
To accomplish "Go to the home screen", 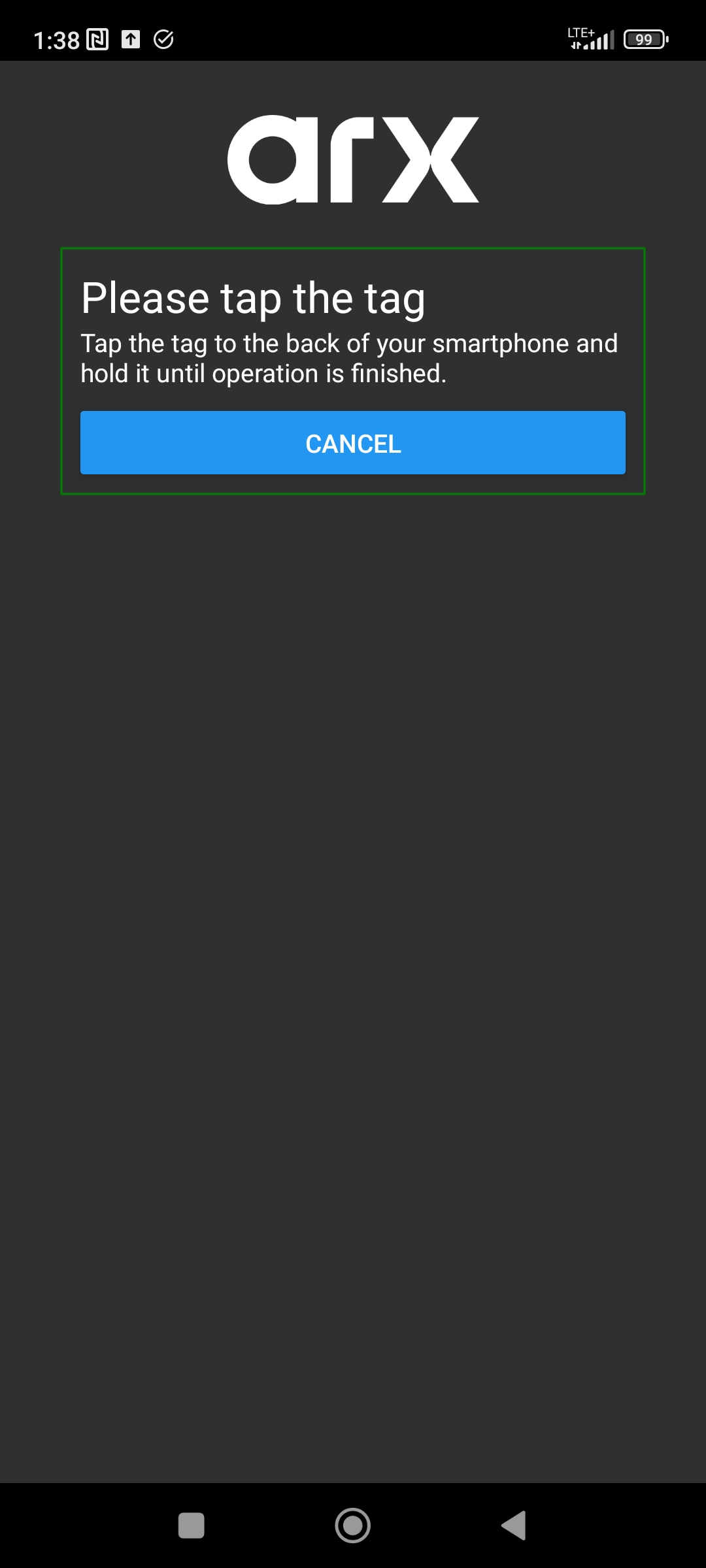I will (x=353, y=1526).
